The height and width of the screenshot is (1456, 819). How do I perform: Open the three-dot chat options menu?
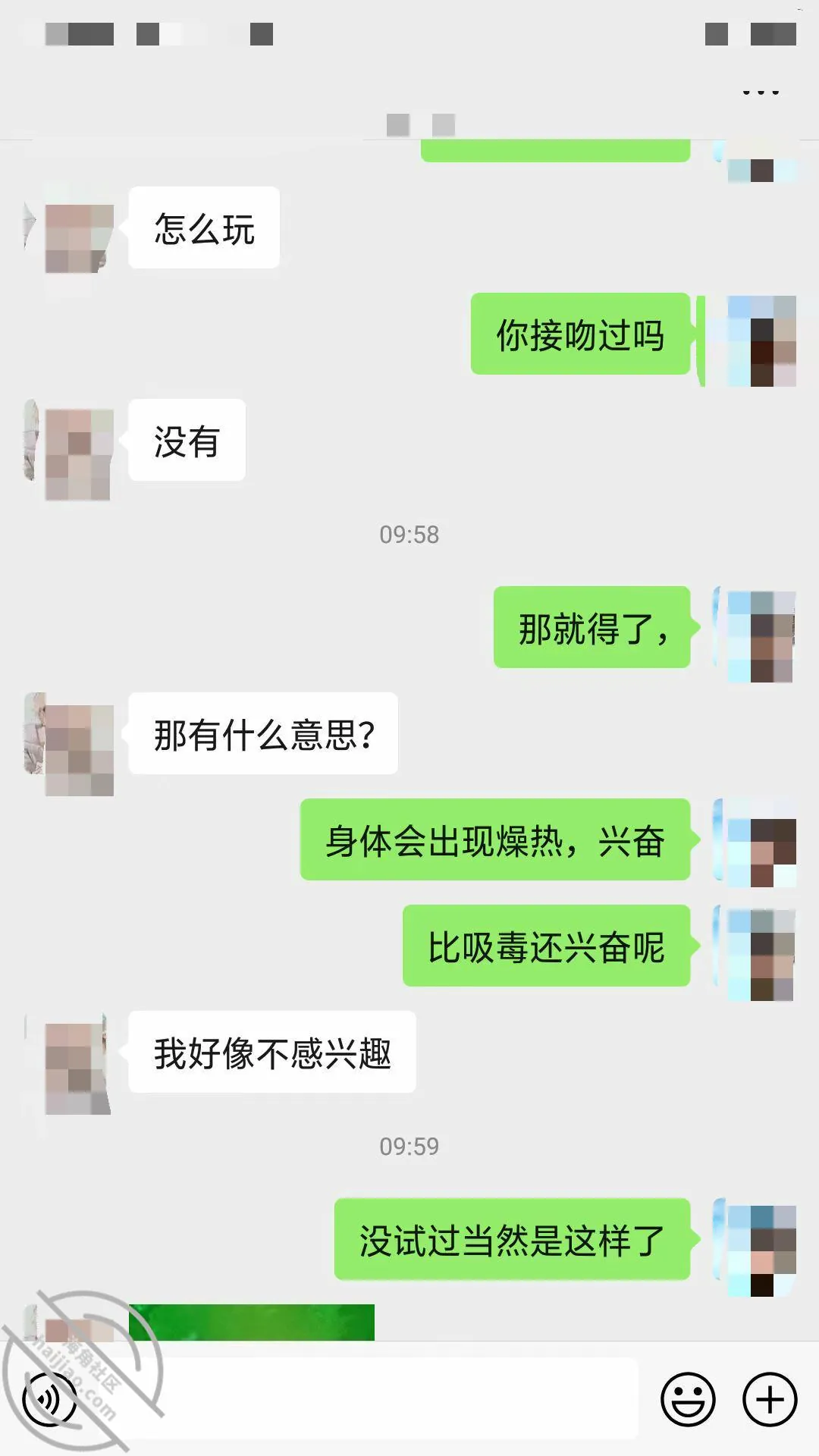[761, 92]
